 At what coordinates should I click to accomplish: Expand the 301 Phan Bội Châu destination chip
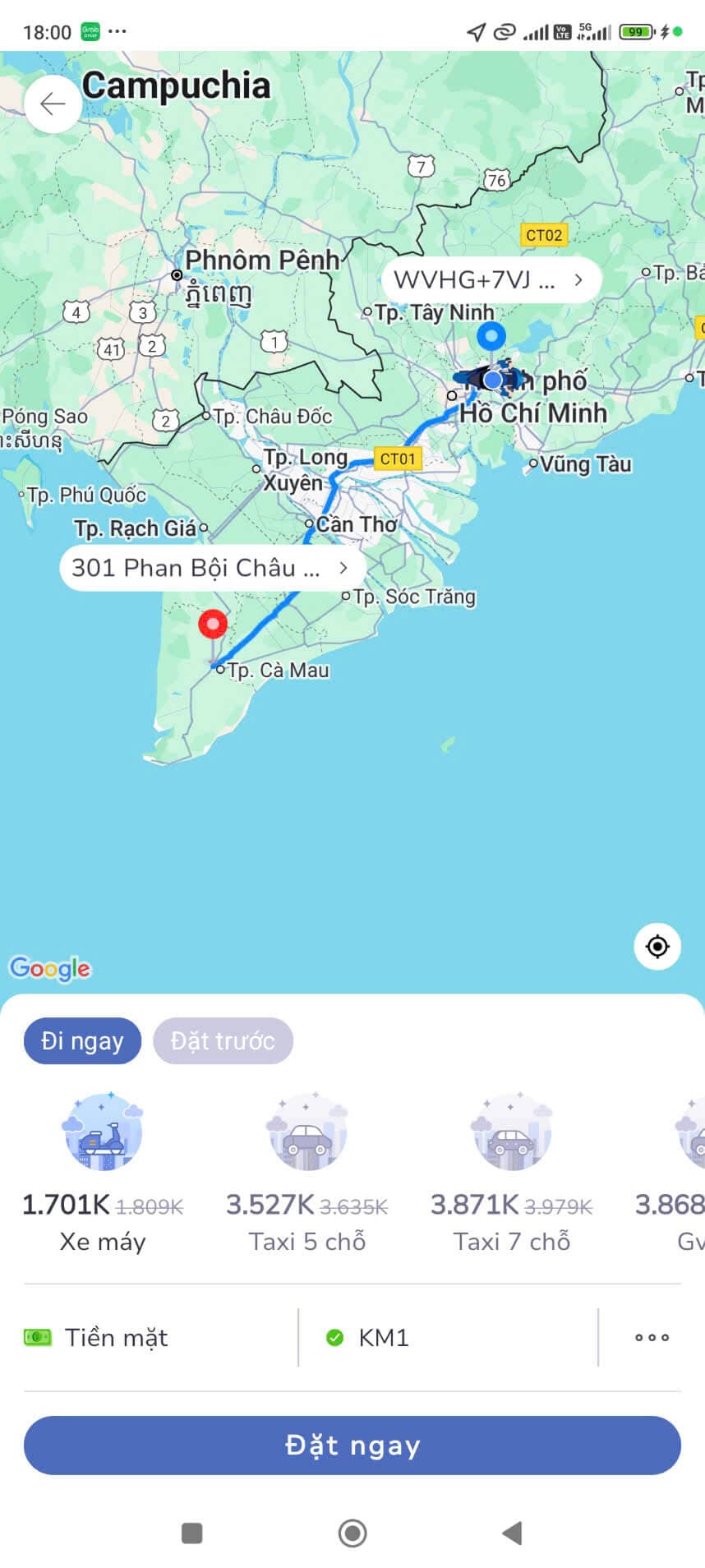pos(210,567)
